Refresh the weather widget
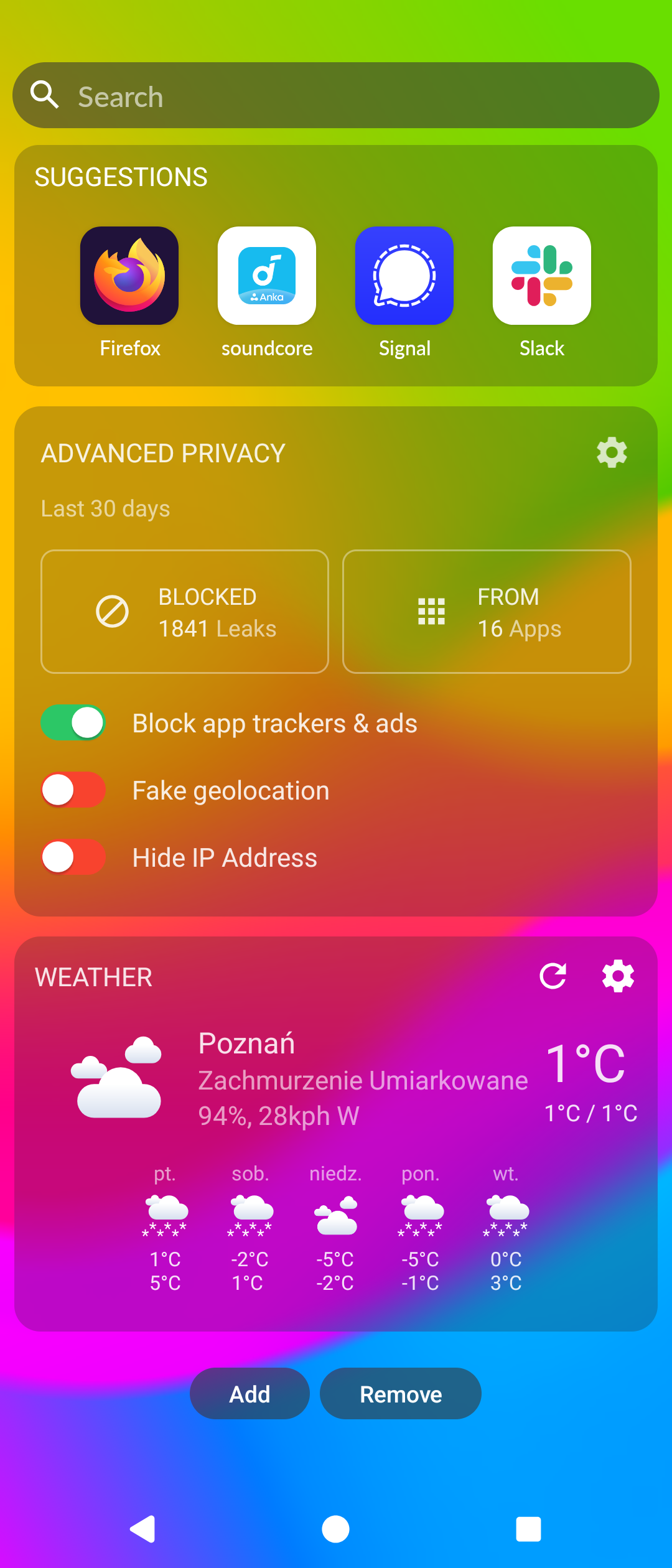672x1568 pixels. coord(553,976)
